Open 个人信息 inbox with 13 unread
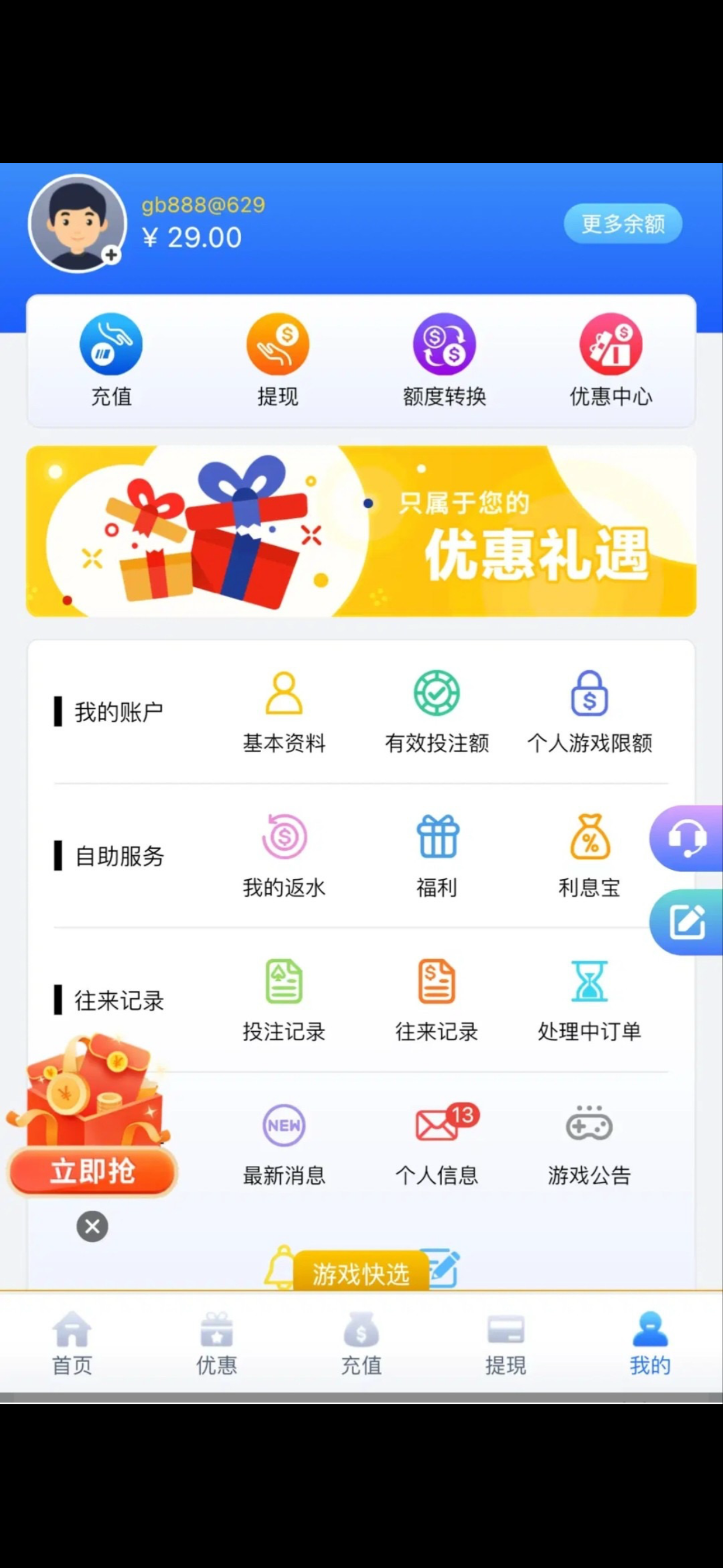The height and width of the screenshot is (1568, 723). [x=437, y=1143]
